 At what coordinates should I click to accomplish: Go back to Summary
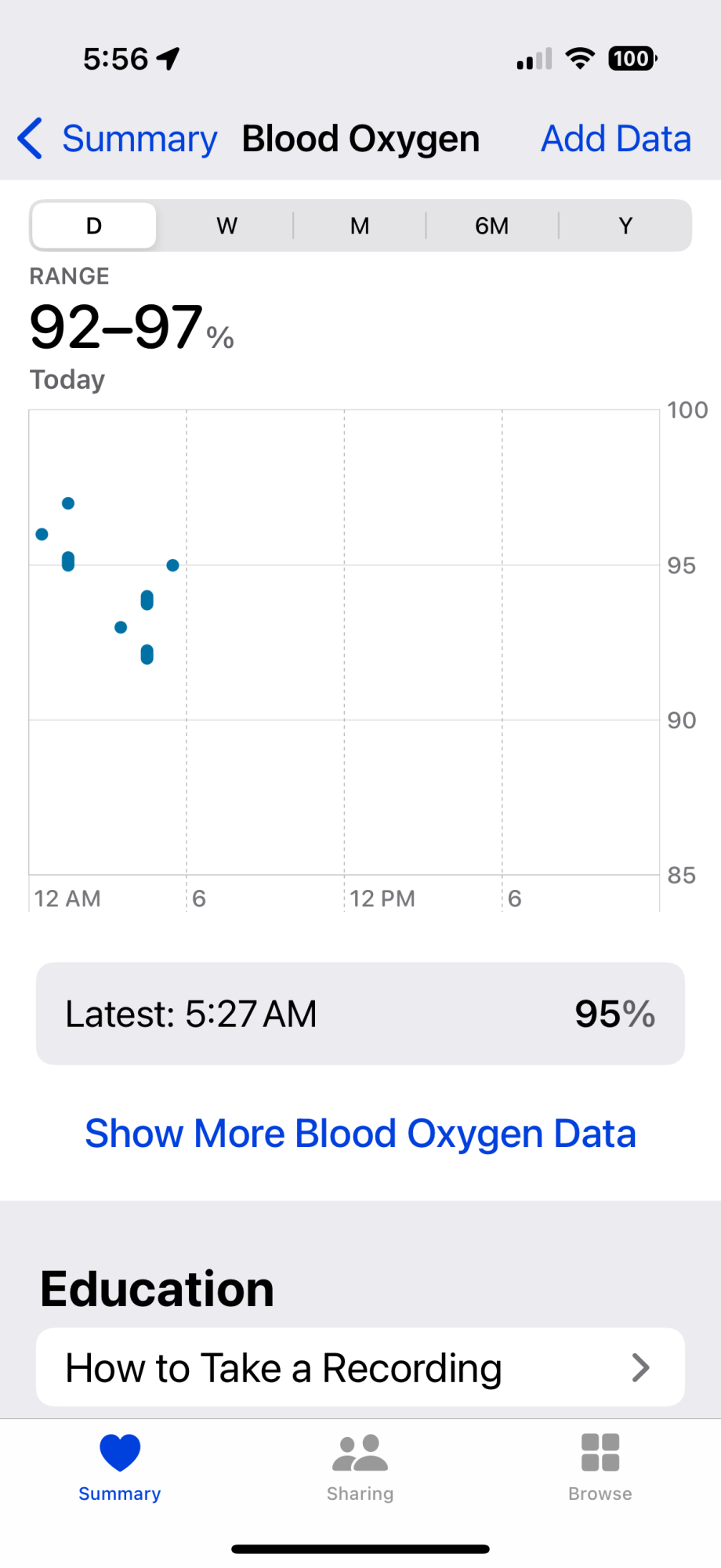pyautogui.click(x=118, y=140)
